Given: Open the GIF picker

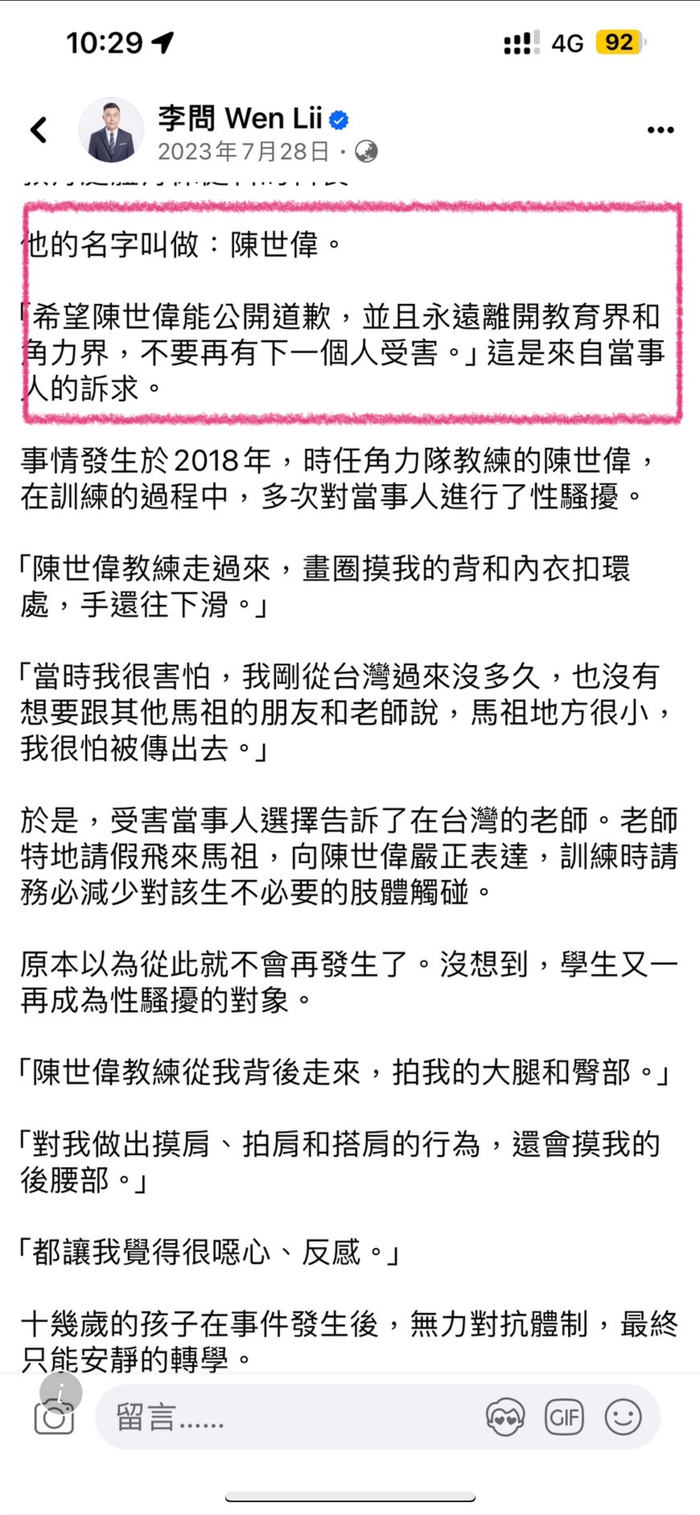Looking at the screenshot, I should pos(564,1417).
